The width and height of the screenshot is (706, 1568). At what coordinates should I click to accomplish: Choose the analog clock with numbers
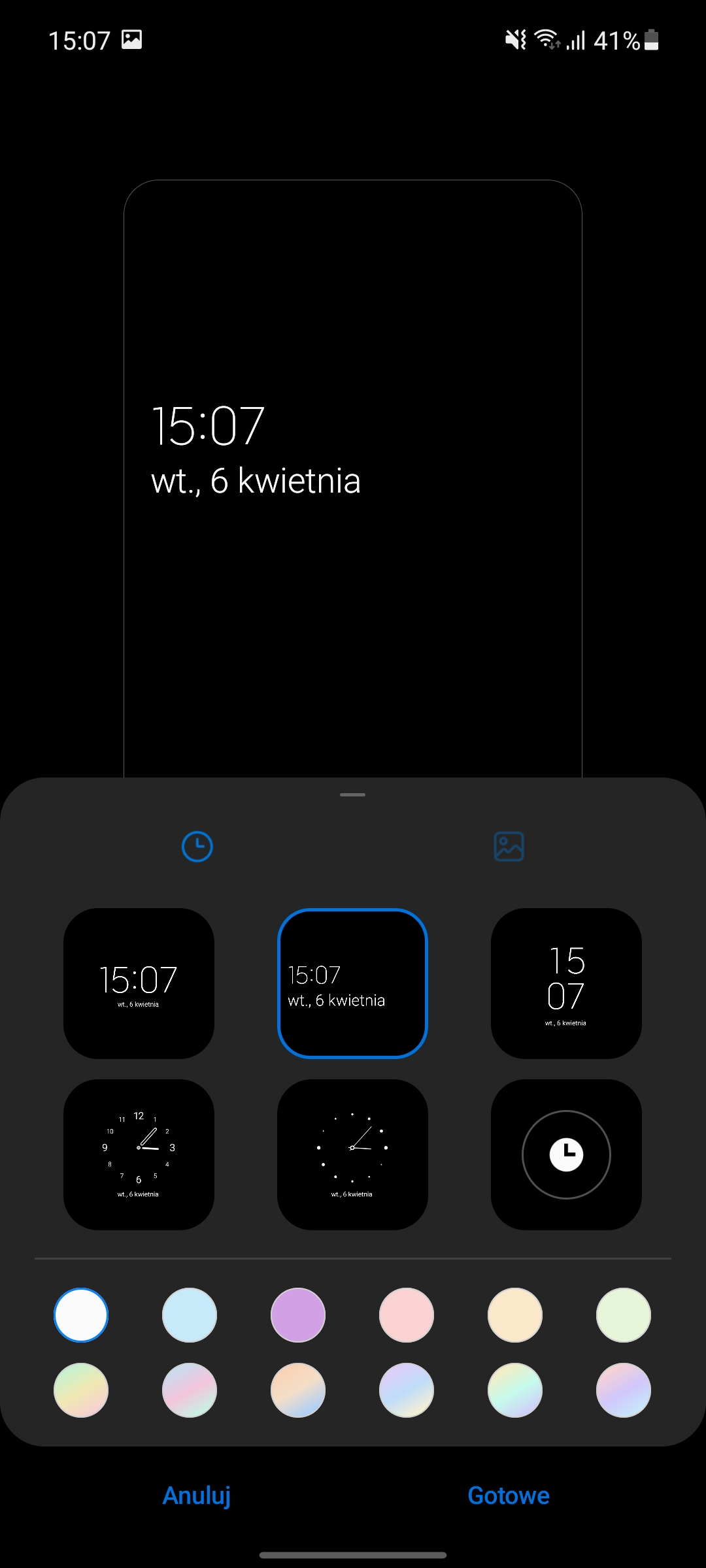click(139, 1154)
